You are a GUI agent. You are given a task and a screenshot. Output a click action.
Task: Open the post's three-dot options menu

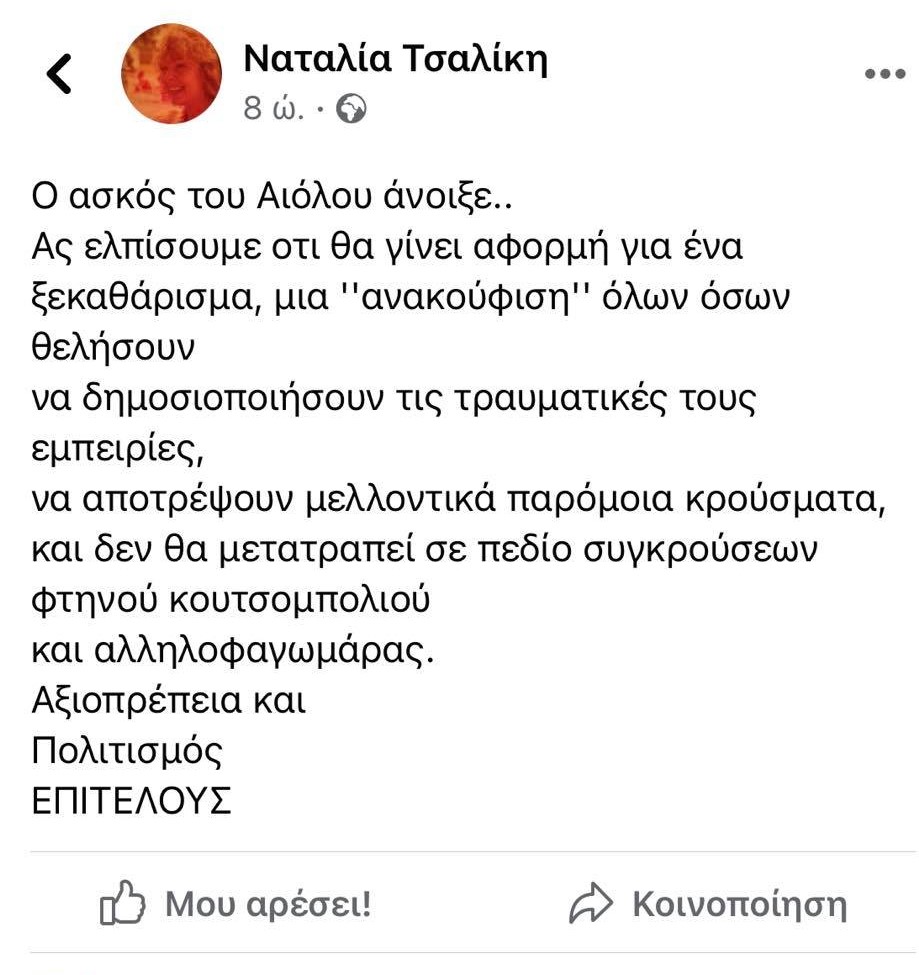[x=883, y=74]
